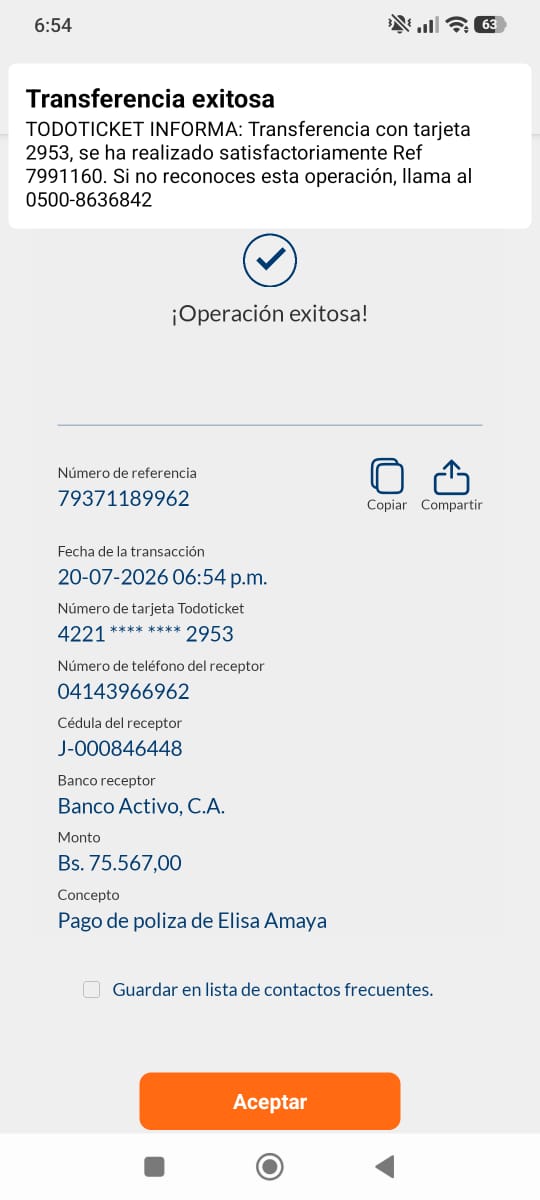540x1200 pixels.
Task: Go back using the system back arrow
Action: tap(384, 1166)
